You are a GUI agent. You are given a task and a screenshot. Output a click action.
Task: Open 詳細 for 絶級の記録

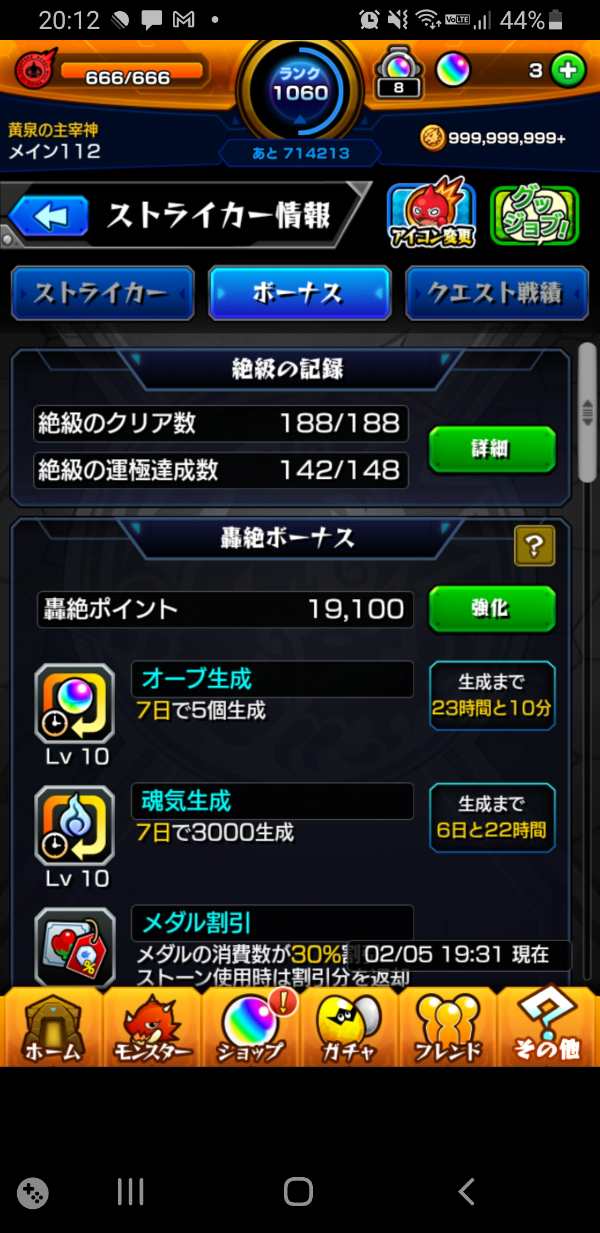coord(491,449)
